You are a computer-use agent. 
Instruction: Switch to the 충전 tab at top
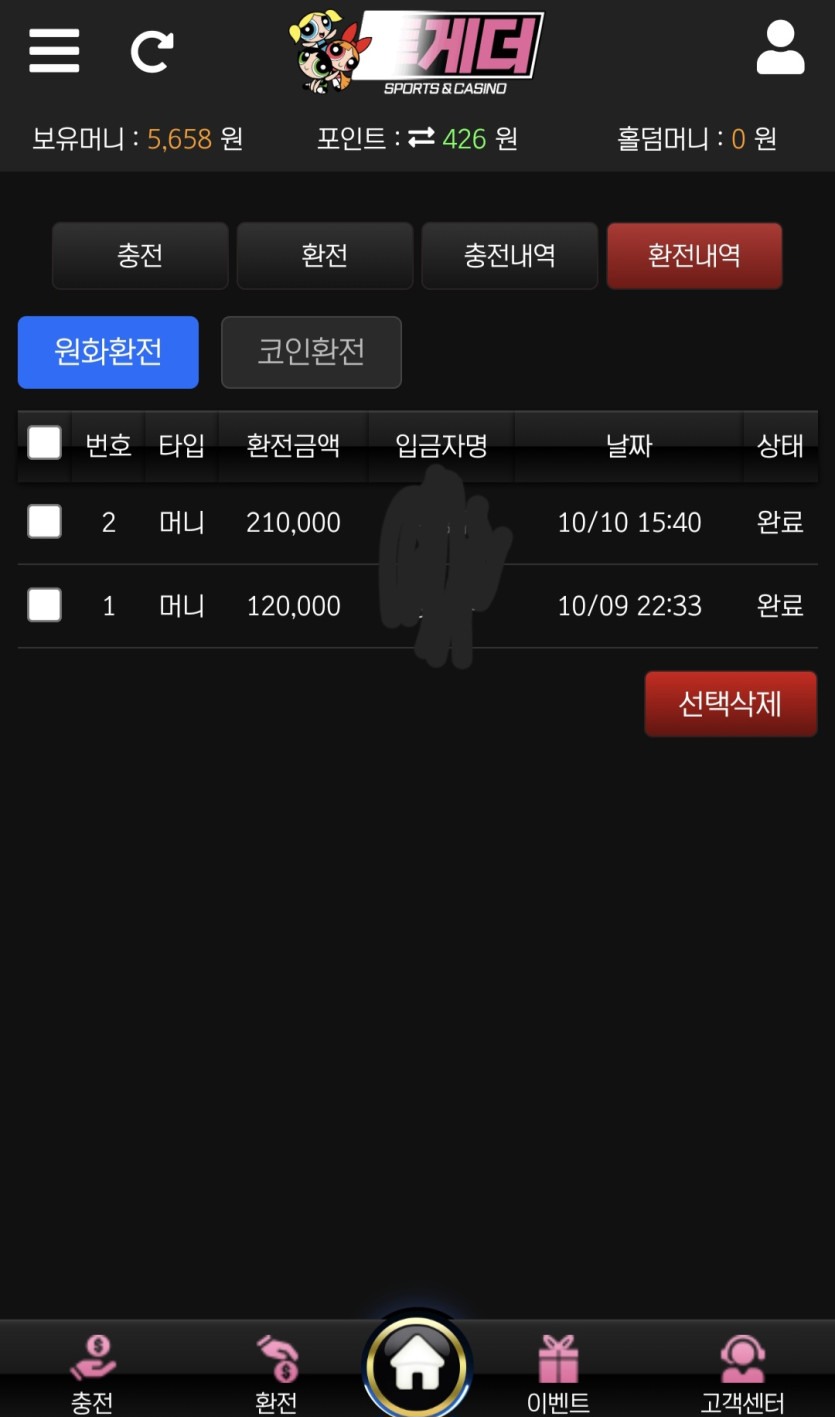click(140, 256)
